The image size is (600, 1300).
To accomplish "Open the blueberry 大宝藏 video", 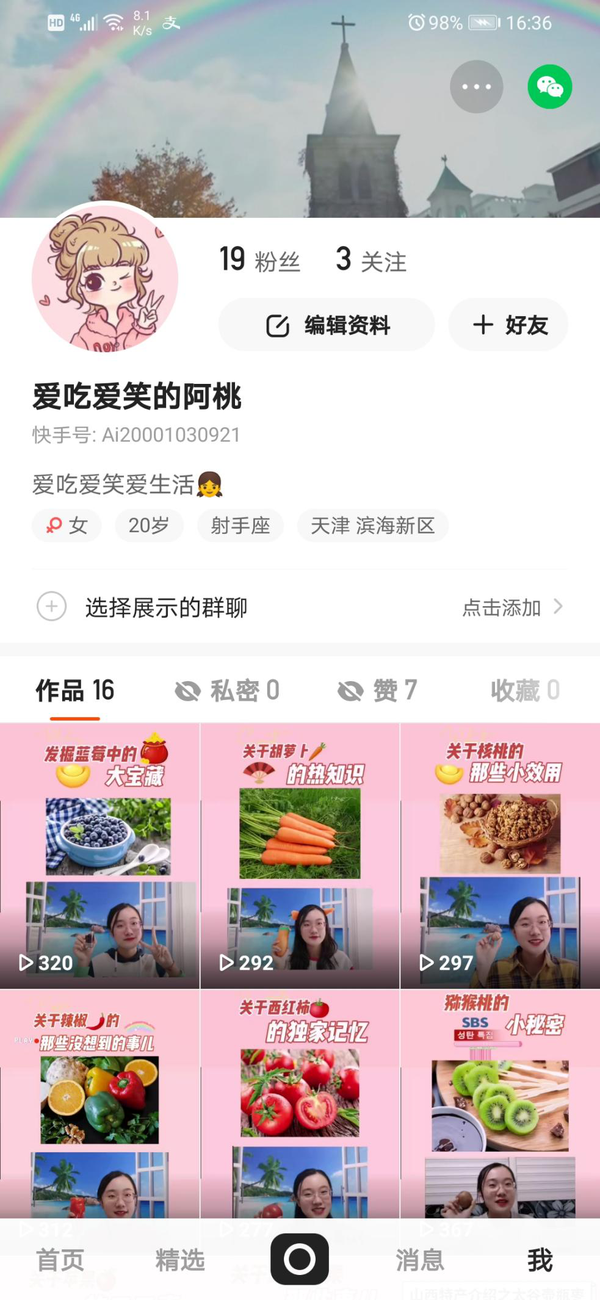I will [x=100, y=855].
